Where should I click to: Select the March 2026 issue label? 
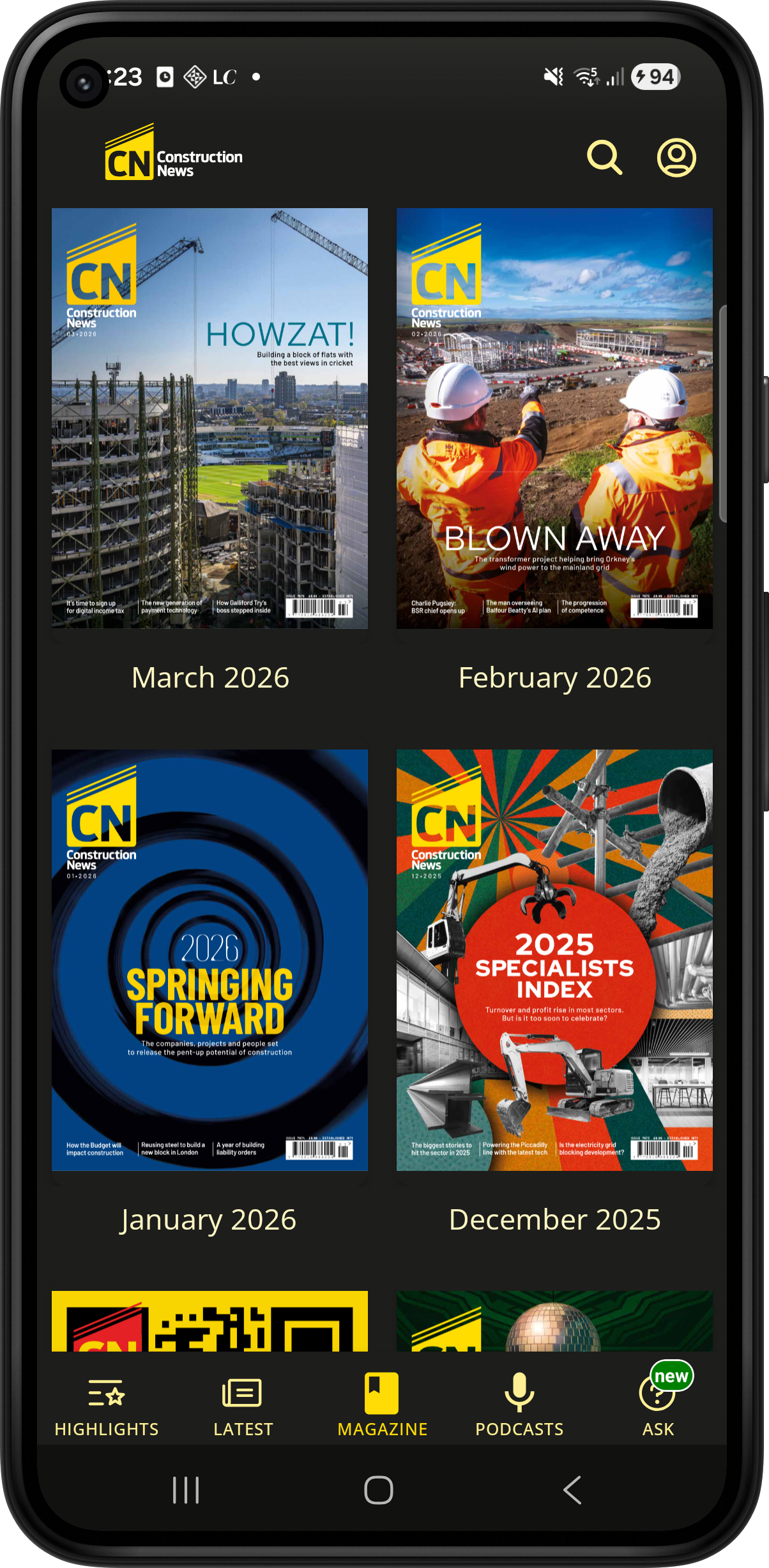[209, 677]
